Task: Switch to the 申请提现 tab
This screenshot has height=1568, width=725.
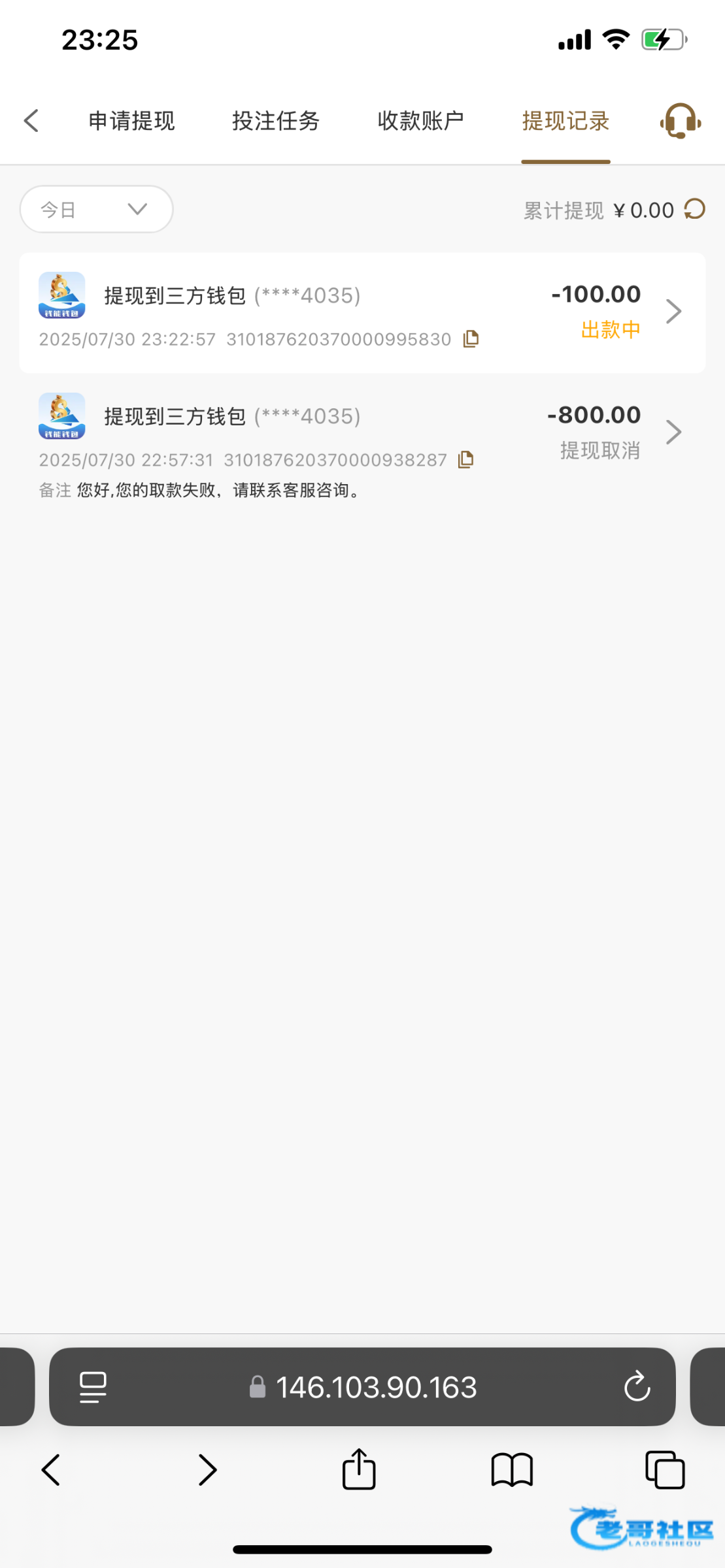Action: [x=132, y=121]
